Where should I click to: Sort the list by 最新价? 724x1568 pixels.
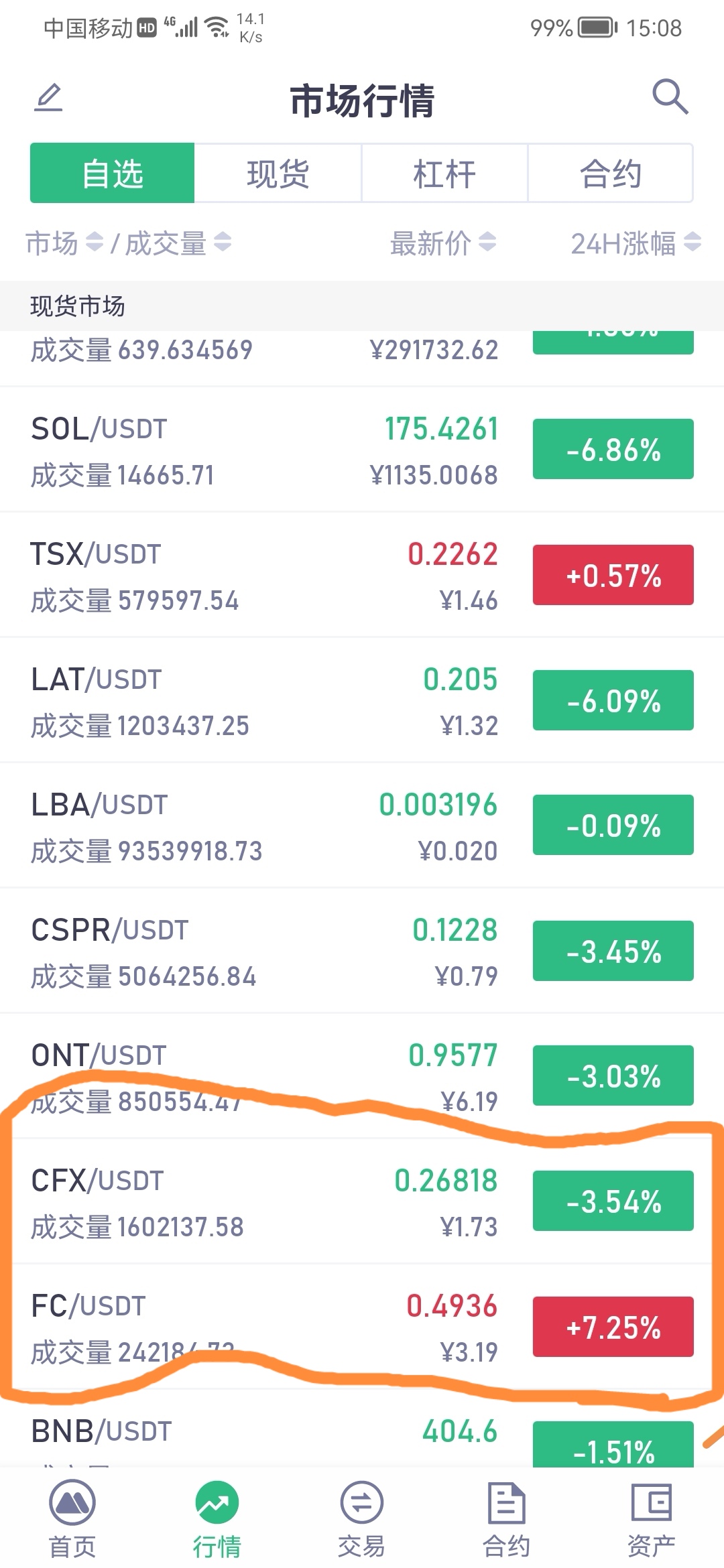pyautogui.click(x=443, y=243)
